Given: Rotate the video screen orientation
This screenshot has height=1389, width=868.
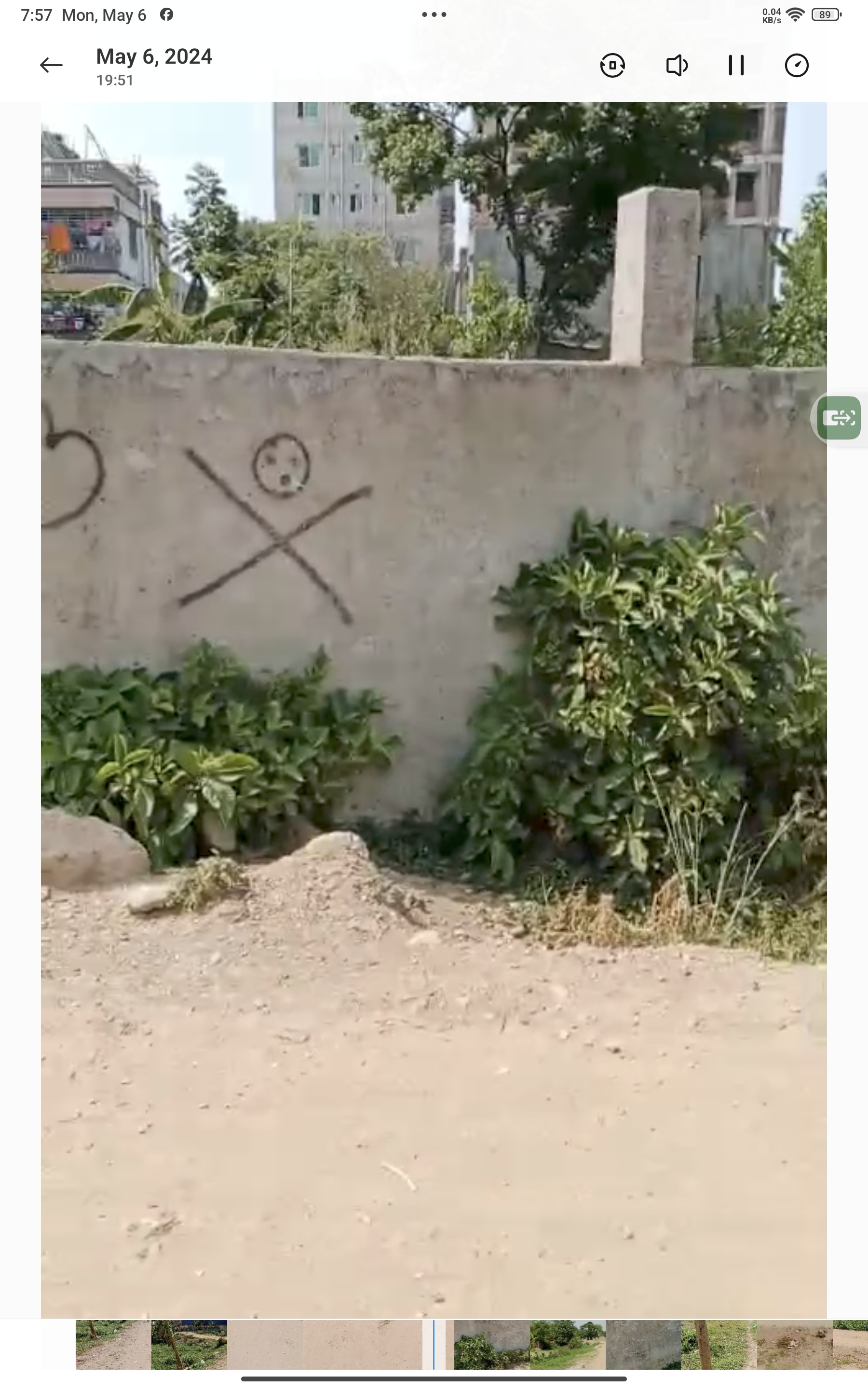Looking at the screenshot, I should coord(612,66).
